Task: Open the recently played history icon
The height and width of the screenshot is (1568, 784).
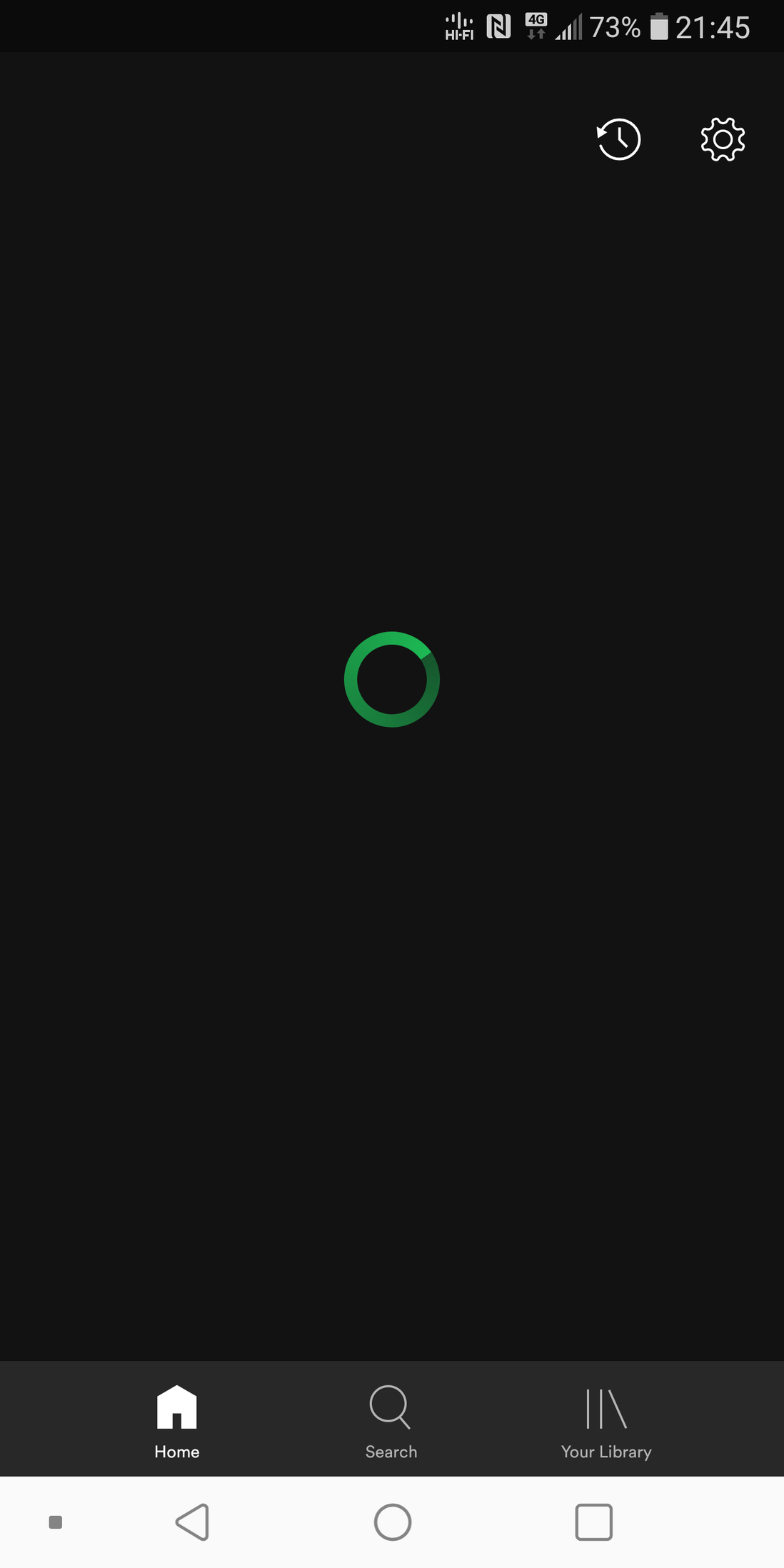Action: 618,139
